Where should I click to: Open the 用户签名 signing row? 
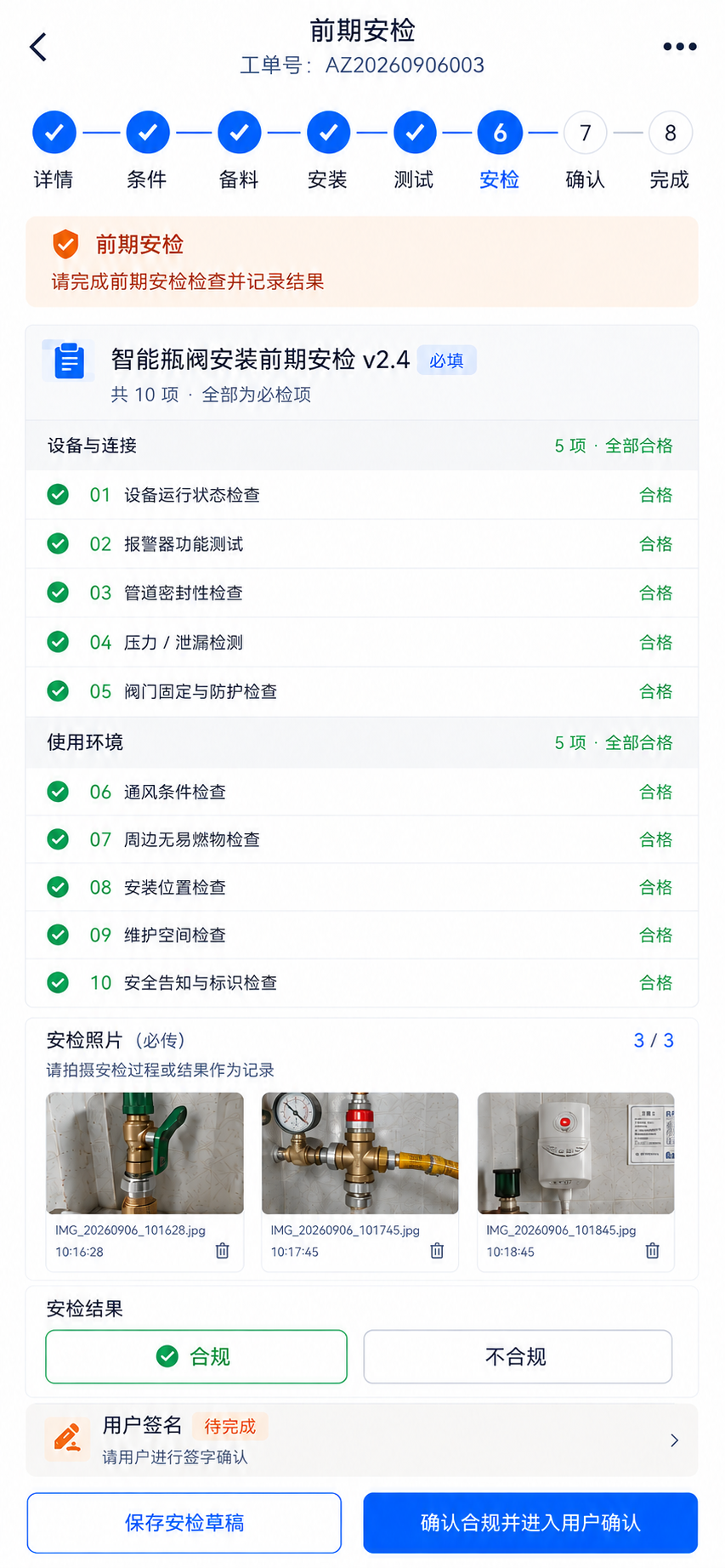[362, 1440]
